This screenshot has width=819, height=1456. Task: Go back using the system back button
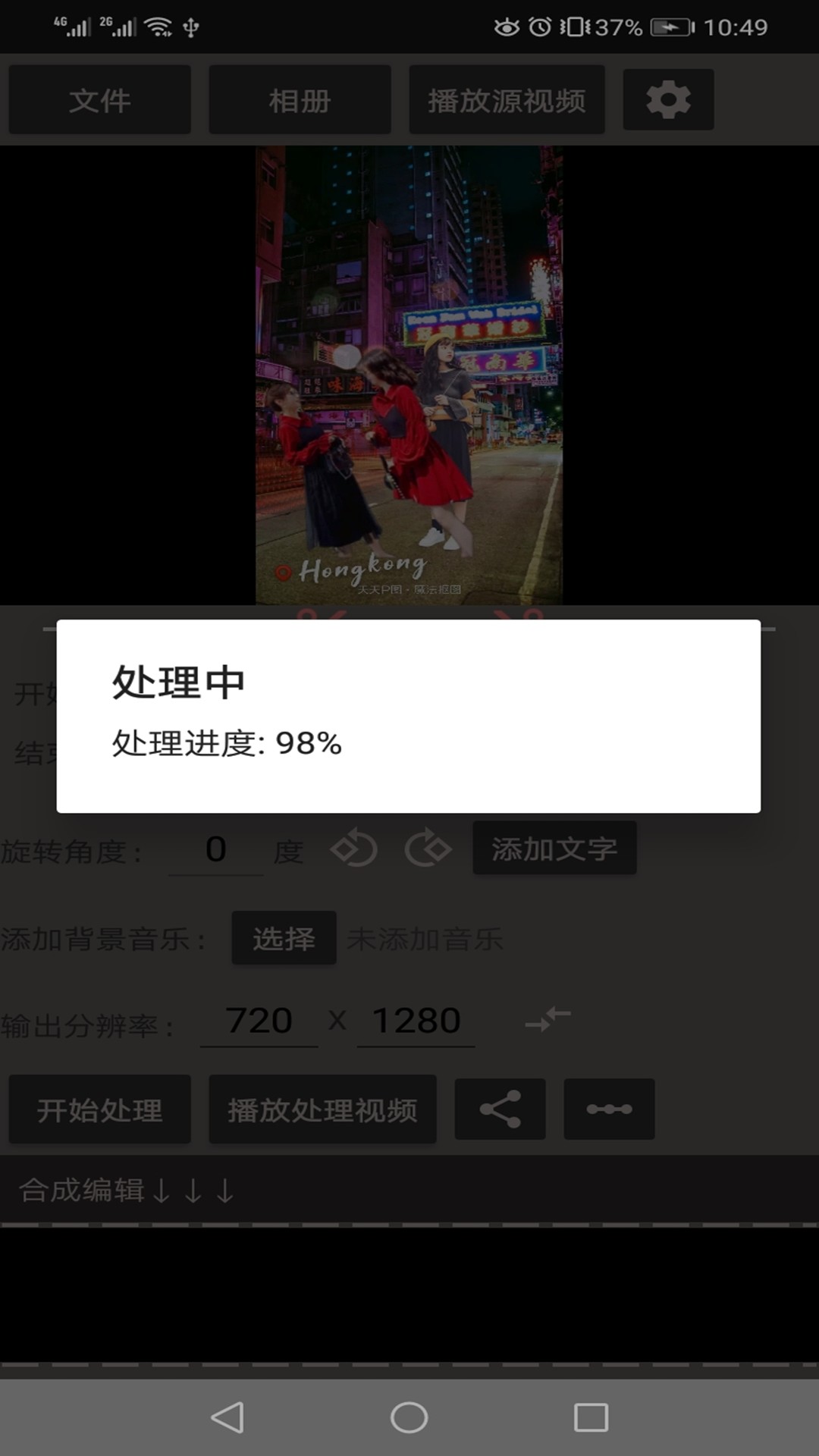pyautogui.click(x=227, y=1417)
